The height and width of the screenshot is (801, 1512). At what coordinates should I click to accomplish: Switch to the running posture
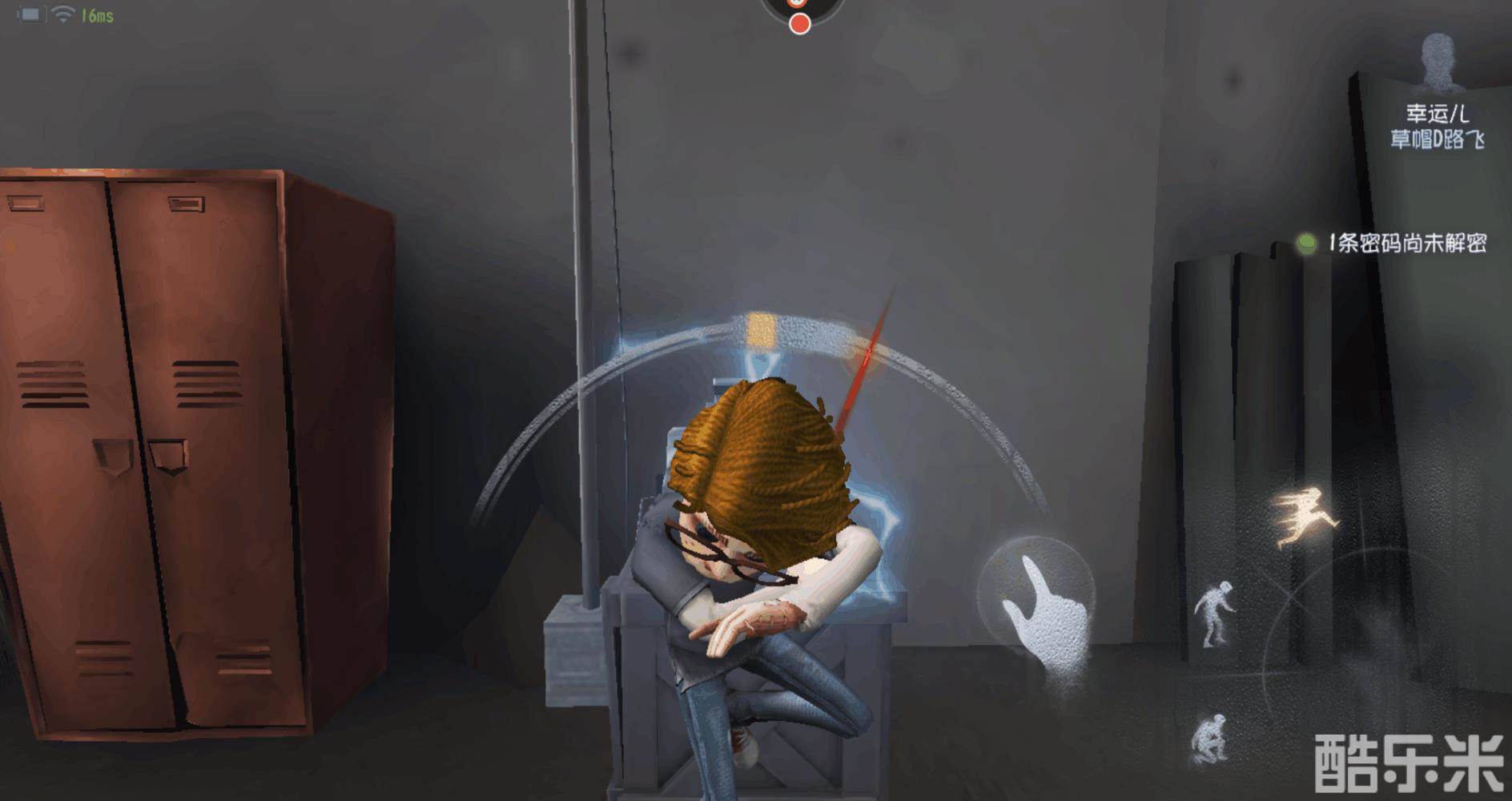click(1304, 518)
